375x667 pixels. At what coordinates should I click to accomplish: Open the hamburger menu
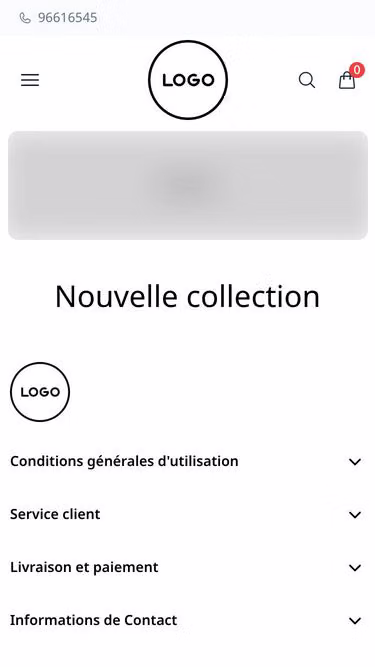point(30,80)
